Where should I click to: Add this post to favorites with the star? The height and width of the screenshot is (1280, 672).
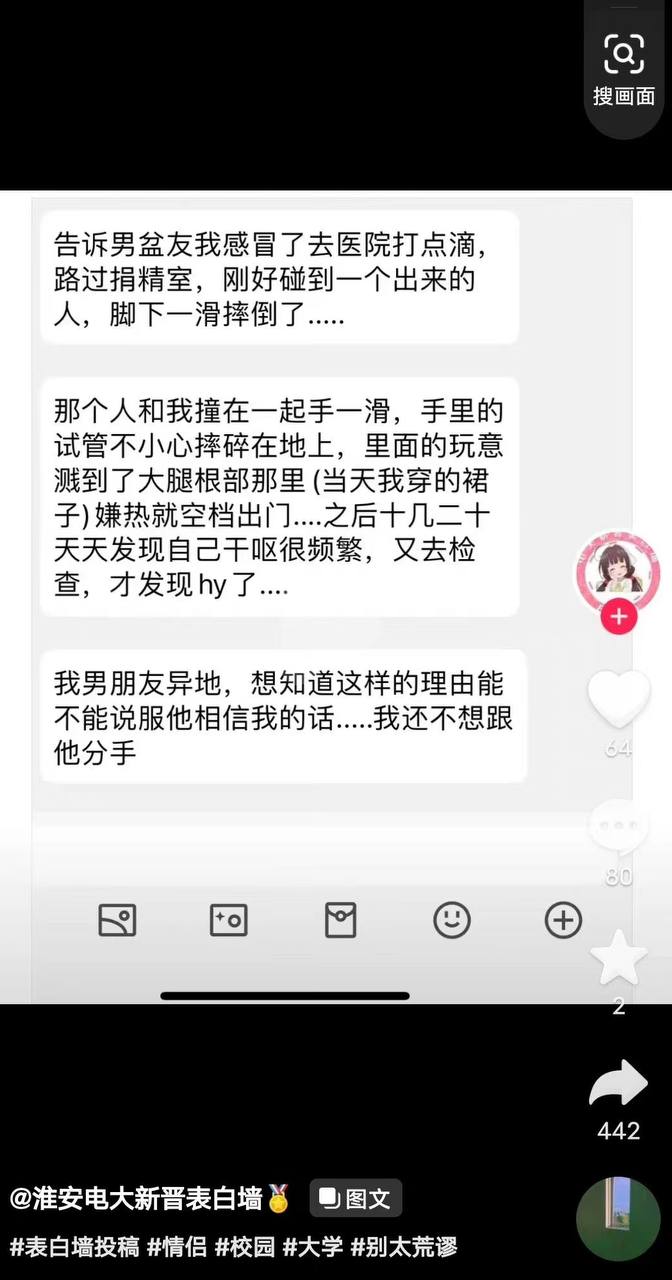tap(619, 957)
